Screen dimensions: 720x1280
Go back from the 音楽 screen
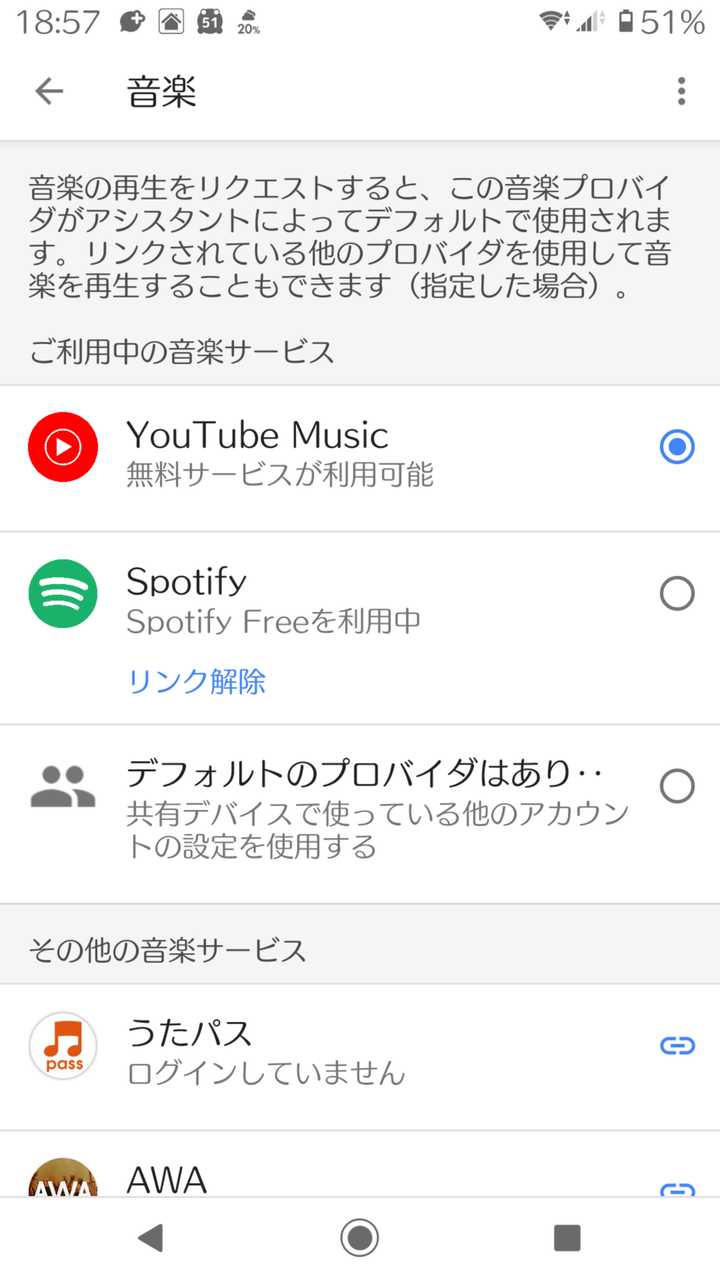48,92
